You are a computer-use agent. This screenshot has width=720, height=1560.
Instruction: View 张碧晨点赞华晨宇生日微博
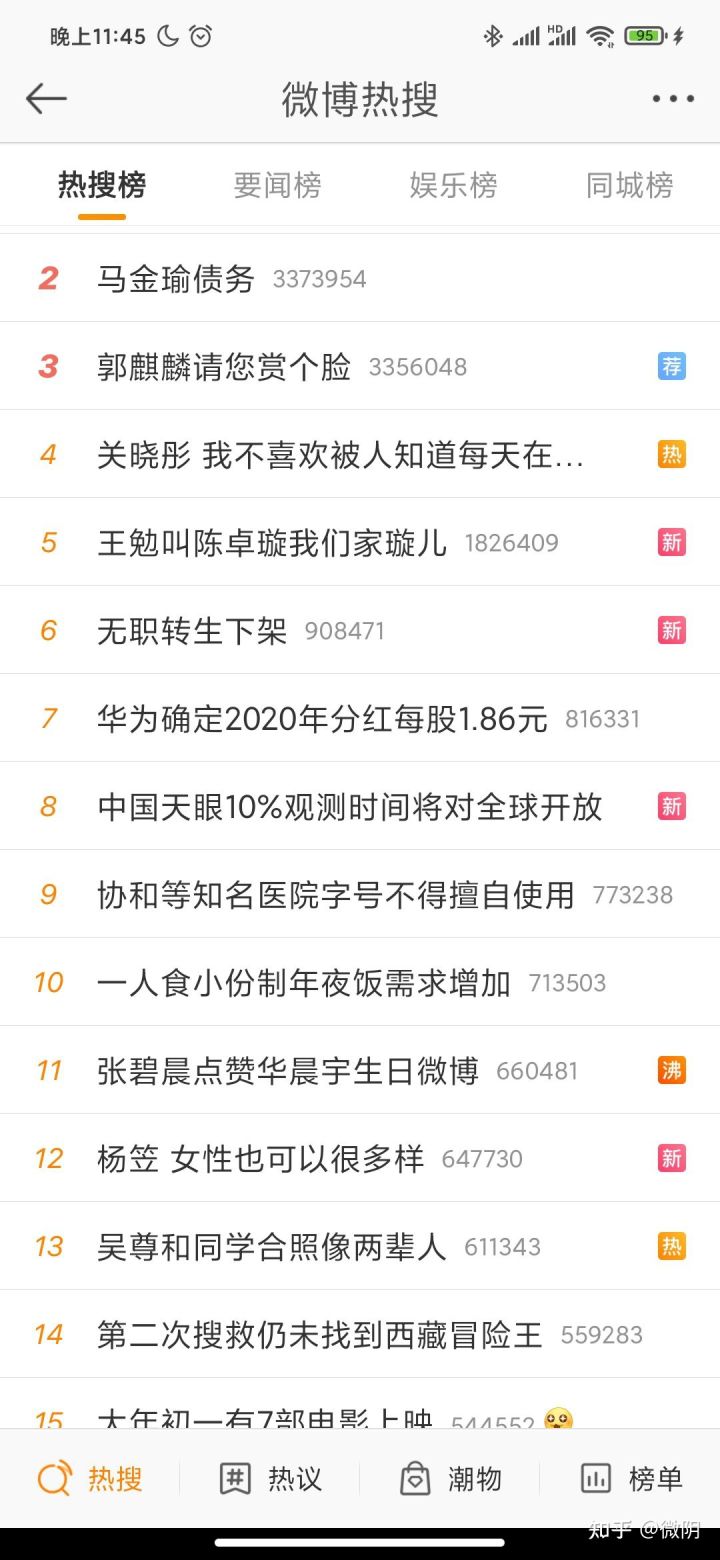[288, 1071]
